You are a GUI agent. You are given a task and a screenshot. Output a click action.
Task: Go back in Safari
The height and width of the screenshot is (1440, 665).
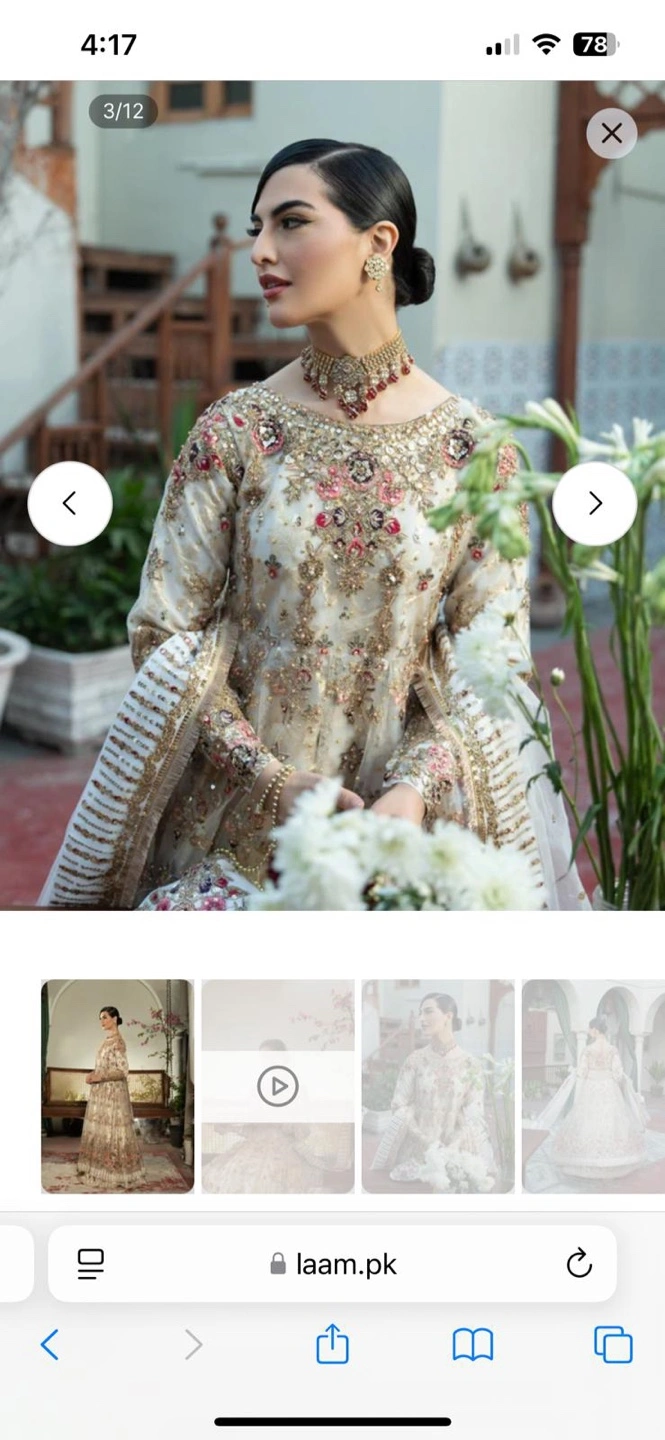click(49, 1345)
